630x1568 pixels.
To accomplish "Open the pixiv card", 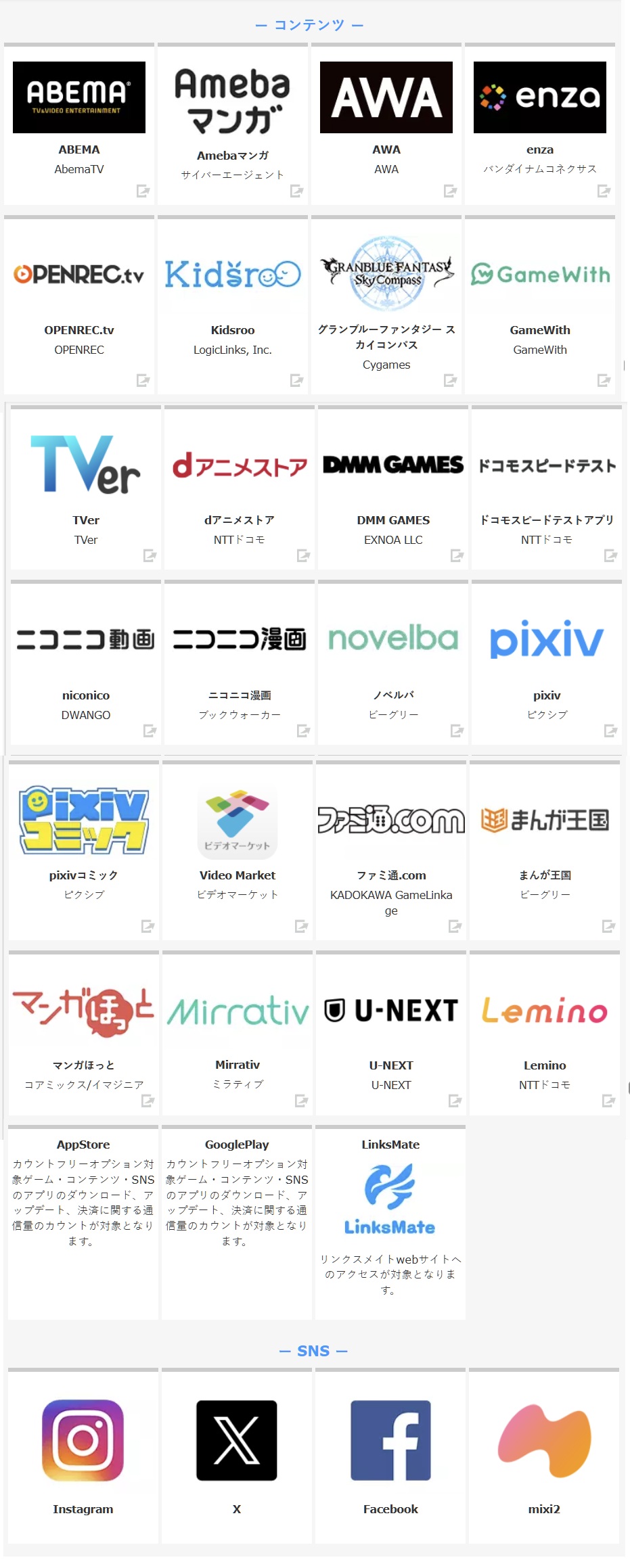I will coord(546,663).
